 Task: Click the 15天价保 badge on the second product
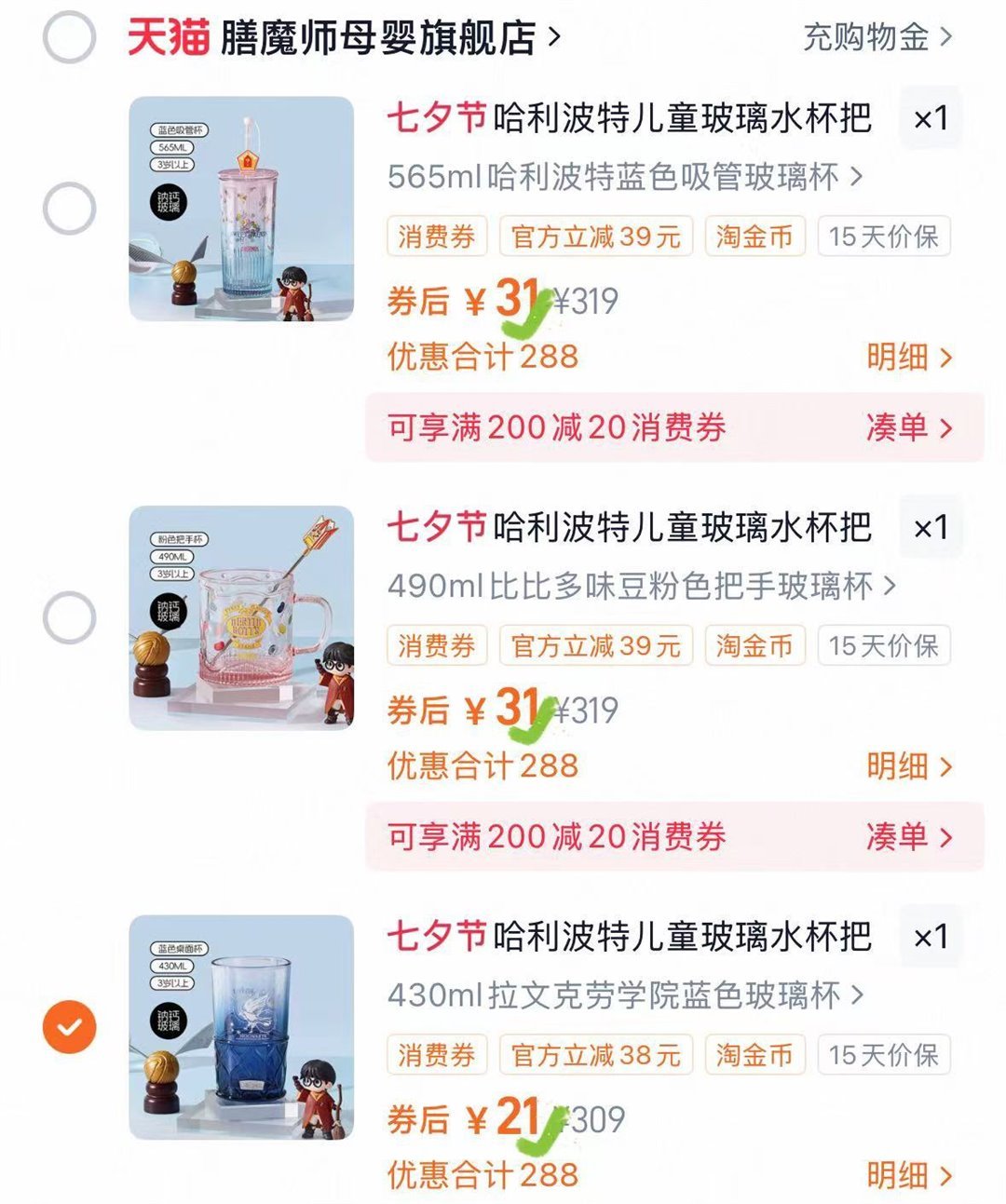click(881, 645)
